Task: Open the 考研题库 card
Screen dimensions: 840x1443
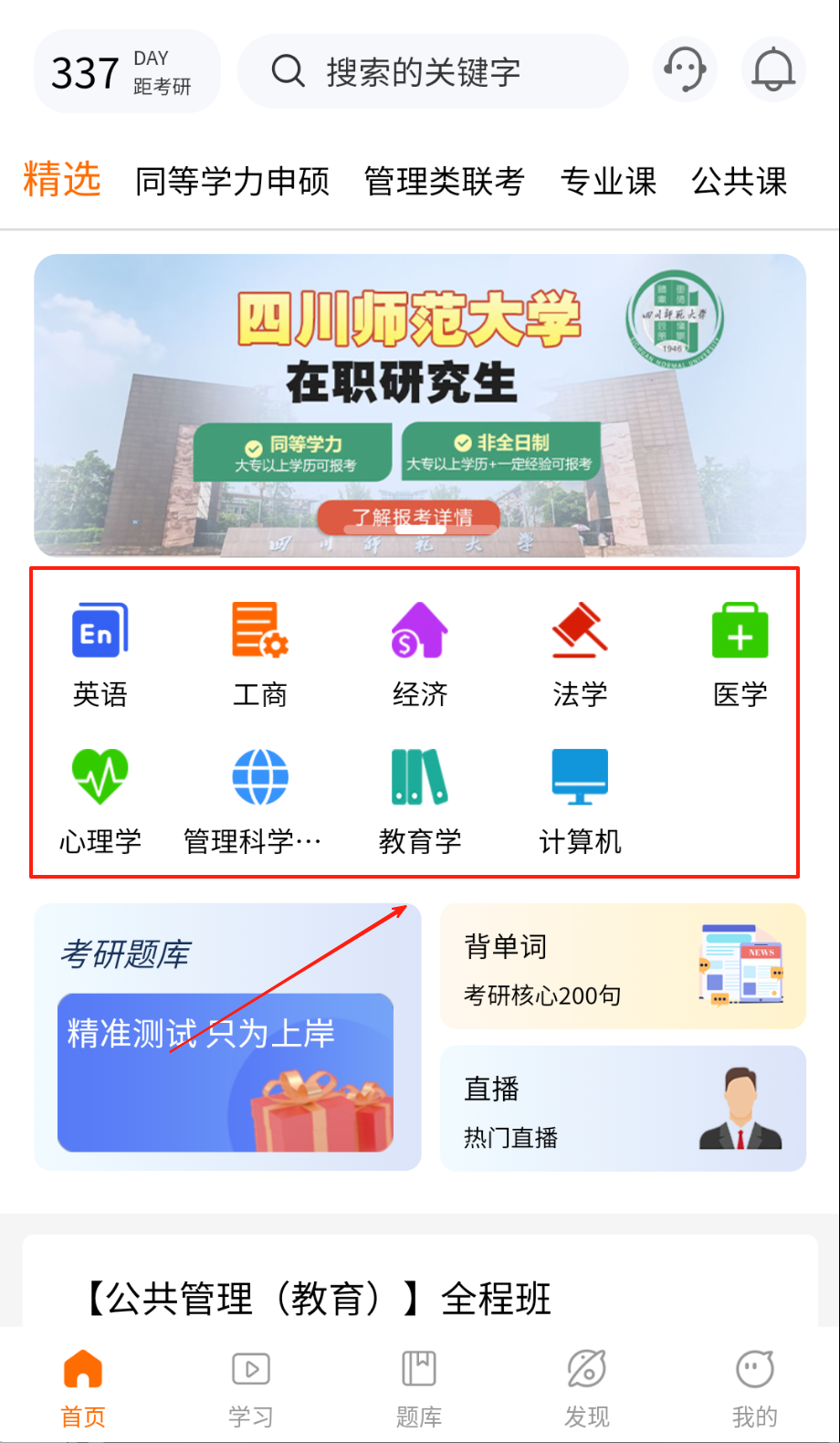Action: coord(227,1037)
